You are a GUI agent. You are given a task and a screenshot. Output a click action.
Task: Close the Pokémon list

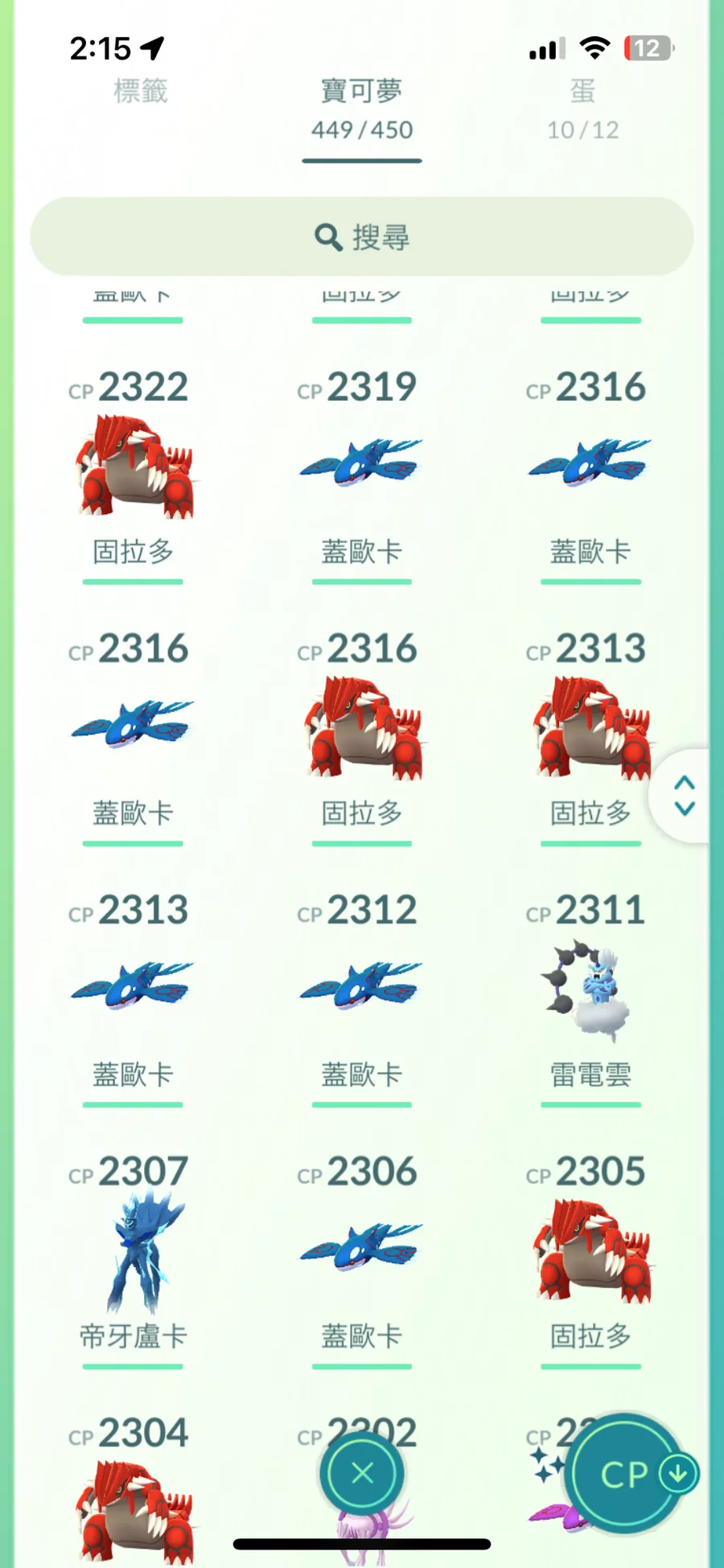[x=362, y=1473]
